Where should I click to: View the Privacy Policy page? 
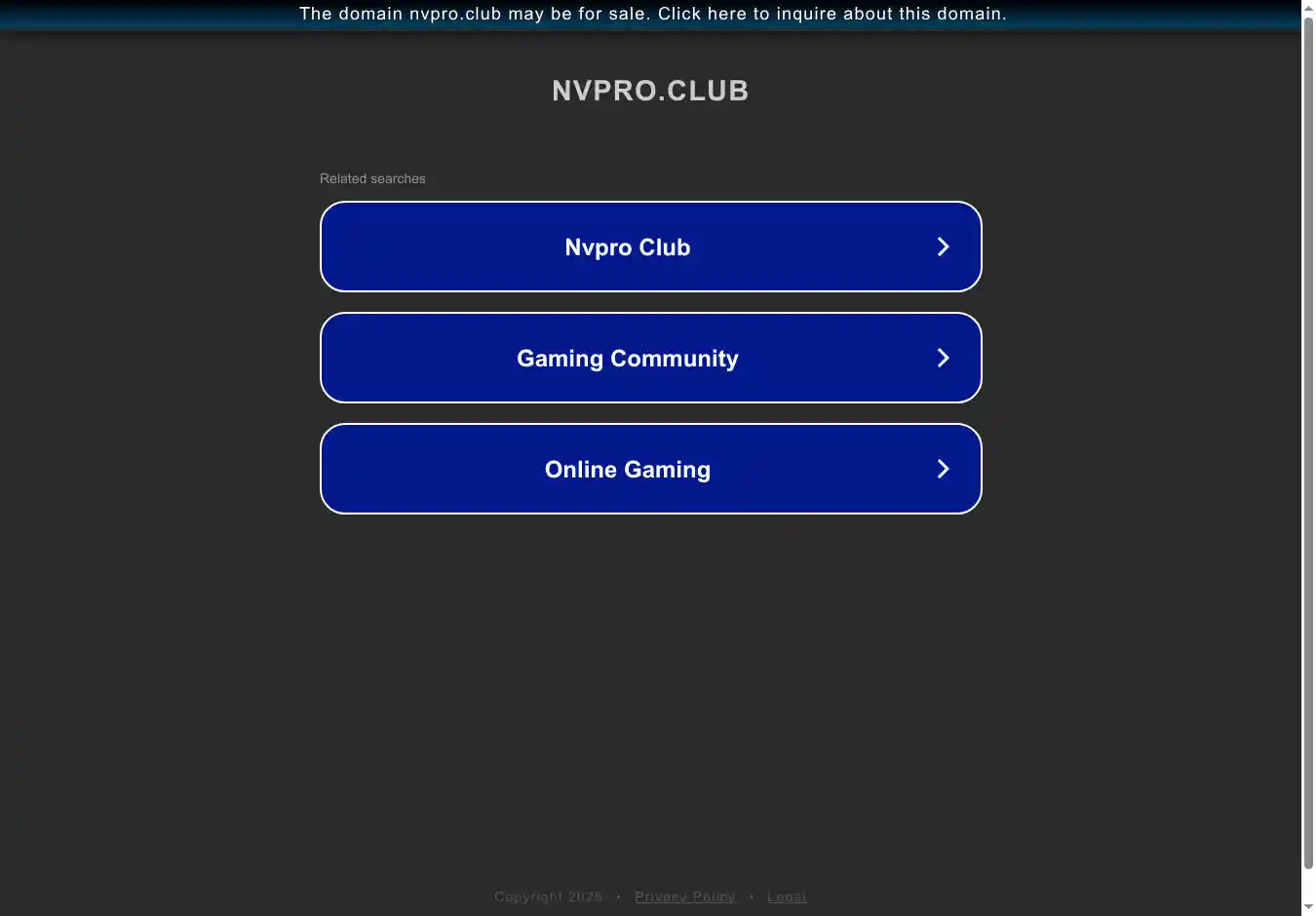[684, 897]
